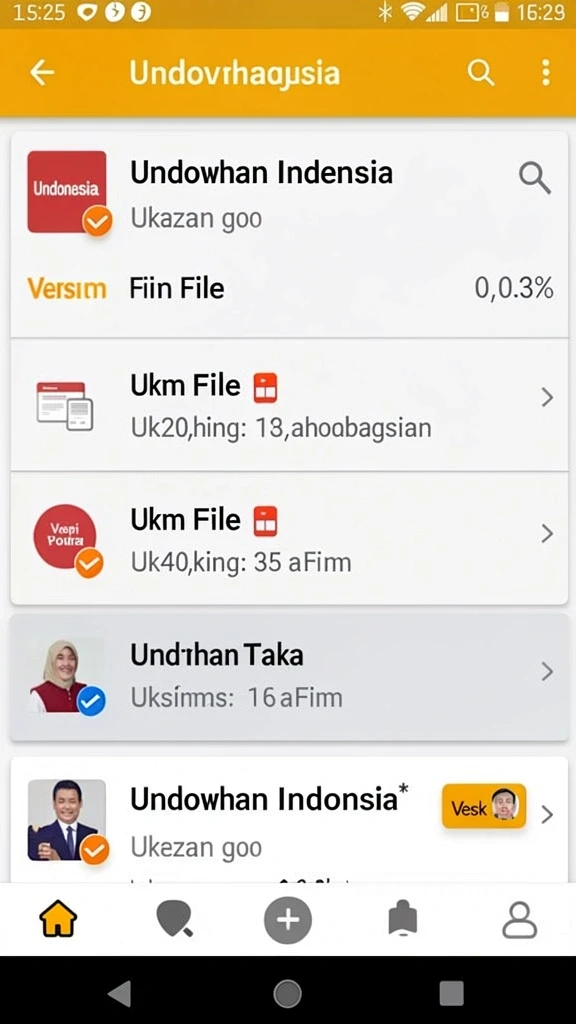This screenshot has height=1024, width=576.
Task: Open search in the yellow app bar
Action: [481, 73]
